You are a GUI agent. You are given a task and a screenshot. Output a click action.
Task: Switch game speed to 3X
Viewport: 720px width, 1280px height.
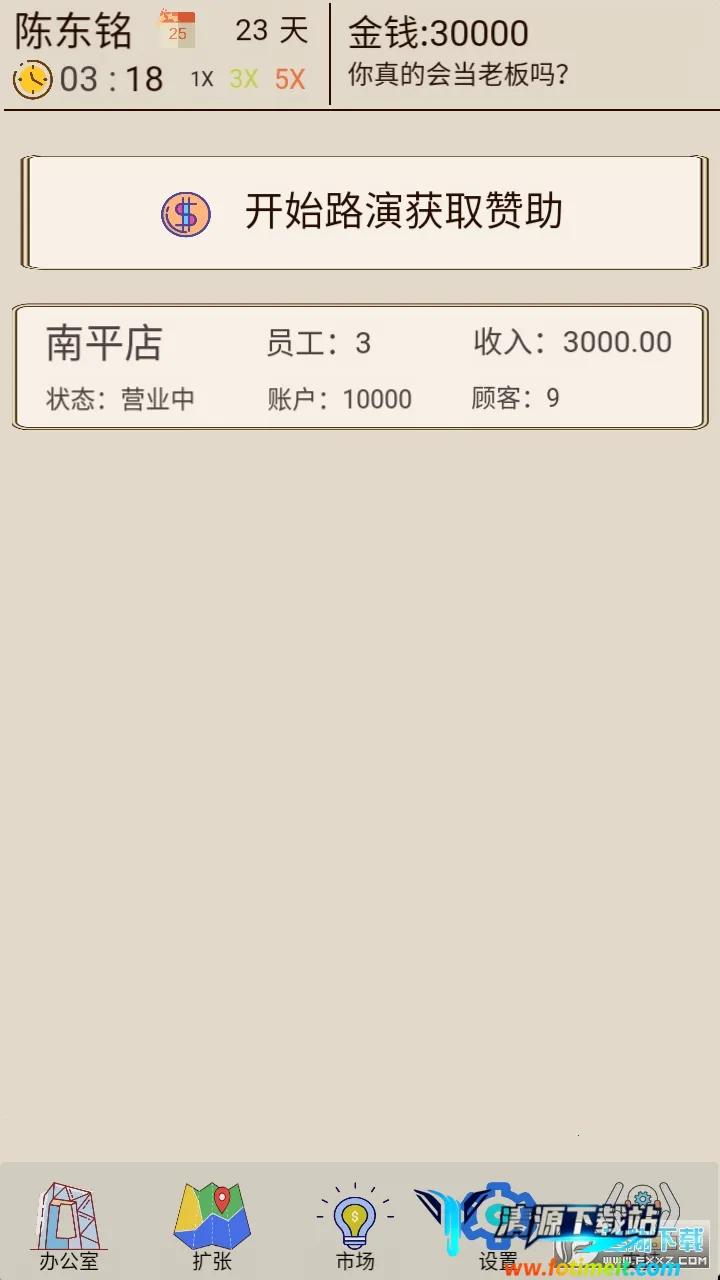click(x=243, y=79)
